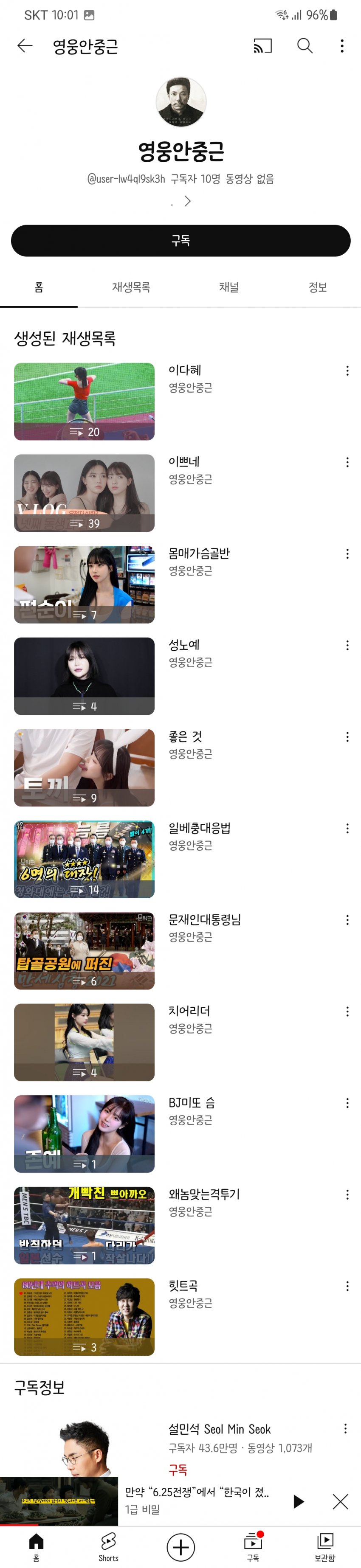Open the top-right overflow menu
The height and width of the screenshot is (1568, 361).
click(342, 46)
